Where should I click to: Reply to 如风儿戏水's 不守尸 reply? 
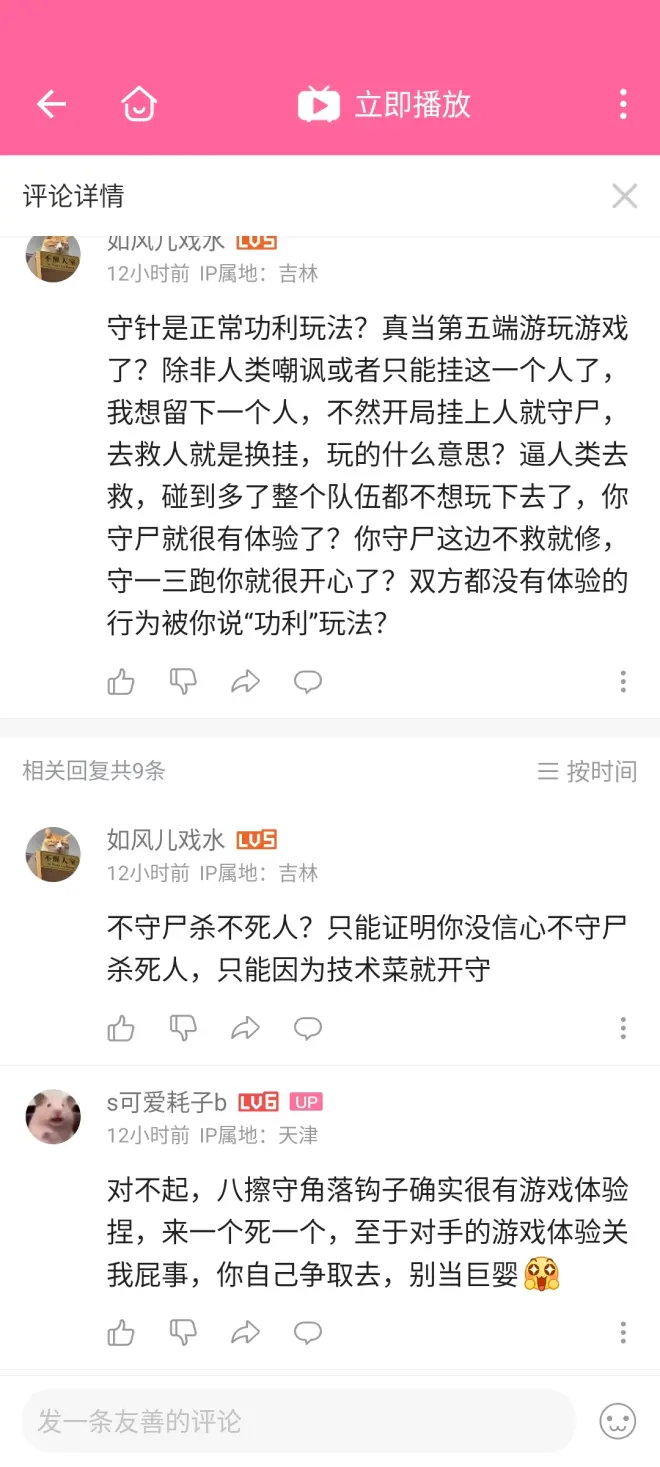coord(307,1028)
